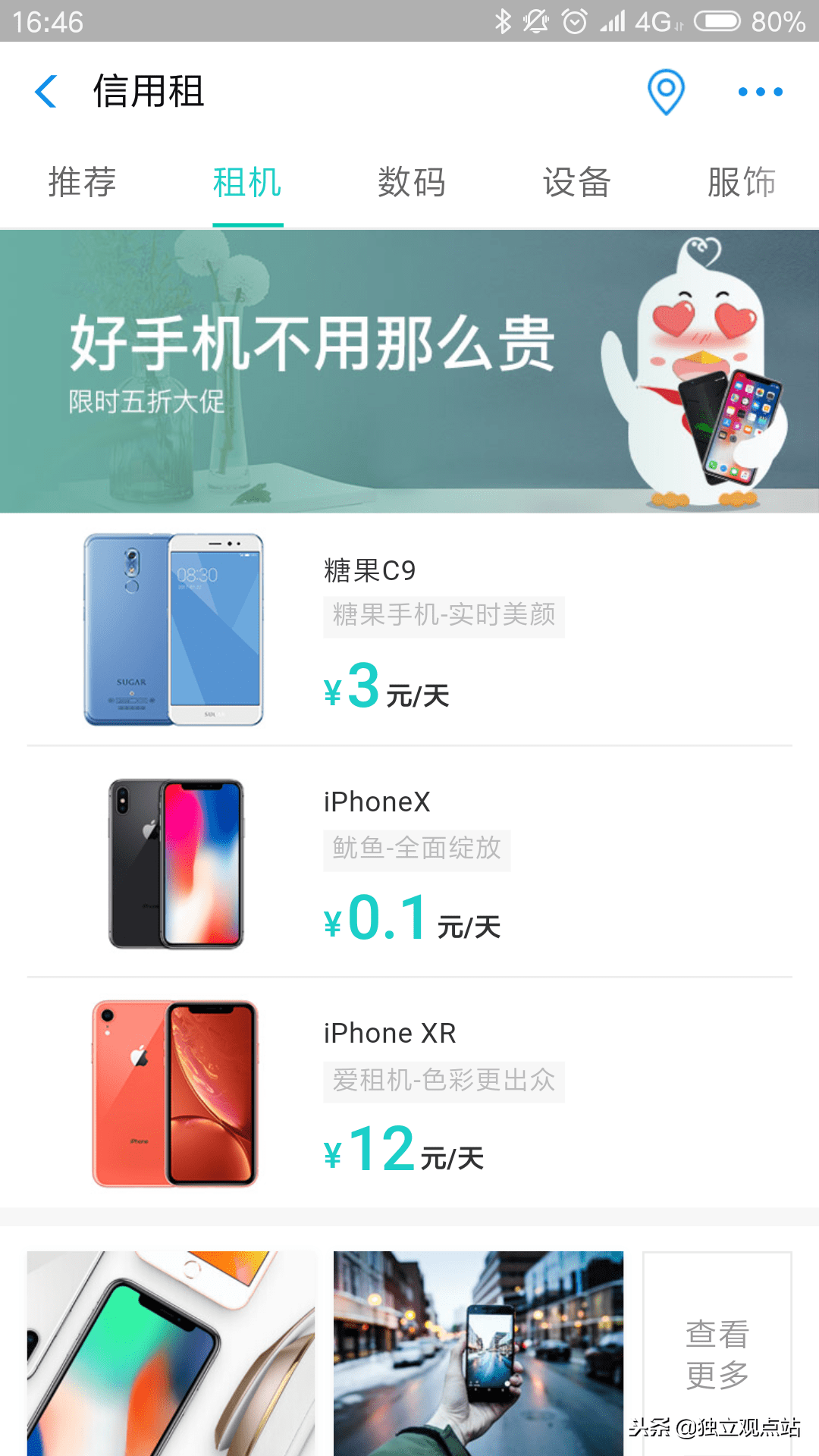This screenshot has height=1456, width=819.
Task: Open the location pin icon
Action: pos(666,92)
